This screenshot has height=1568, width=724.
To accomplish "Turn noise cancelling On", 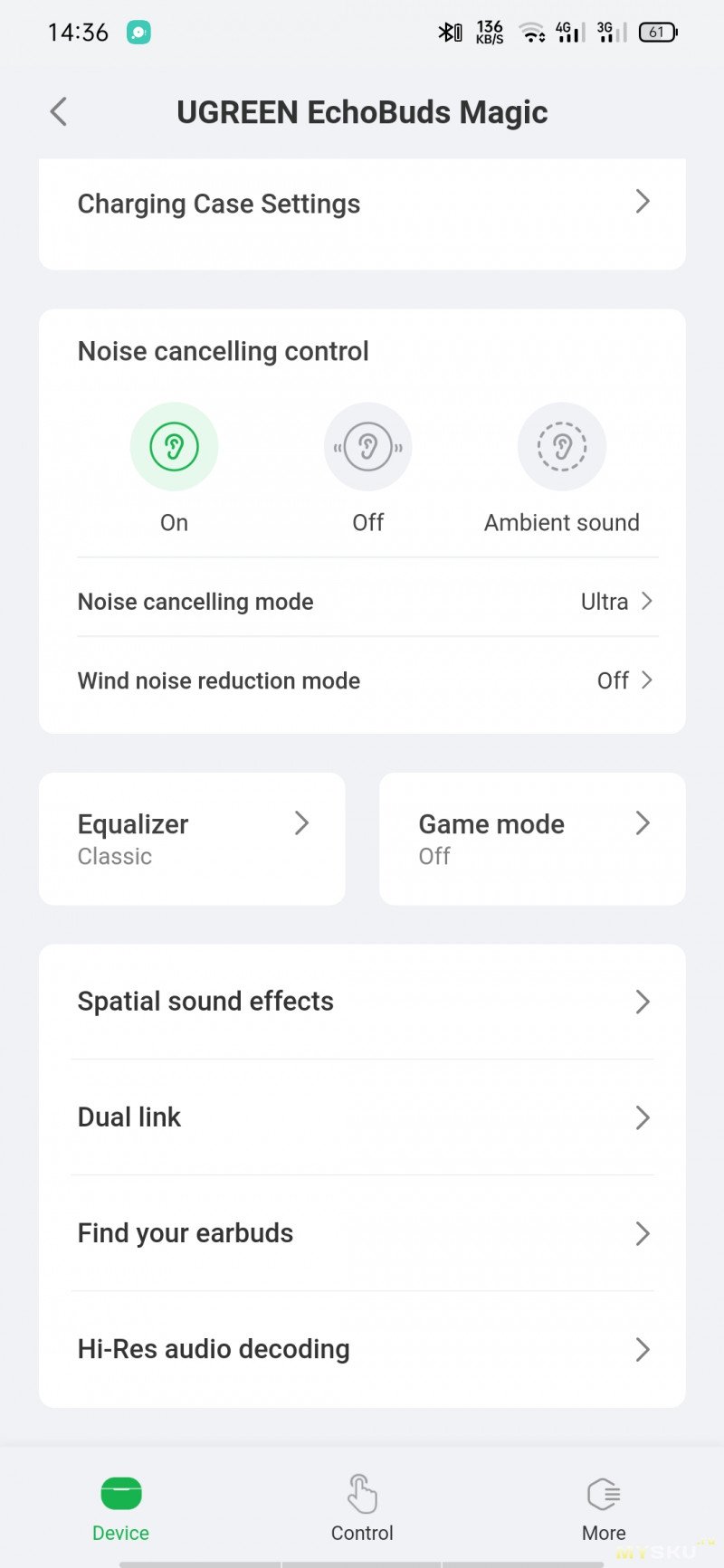I will pyautogui.click(x=174, y=447).
